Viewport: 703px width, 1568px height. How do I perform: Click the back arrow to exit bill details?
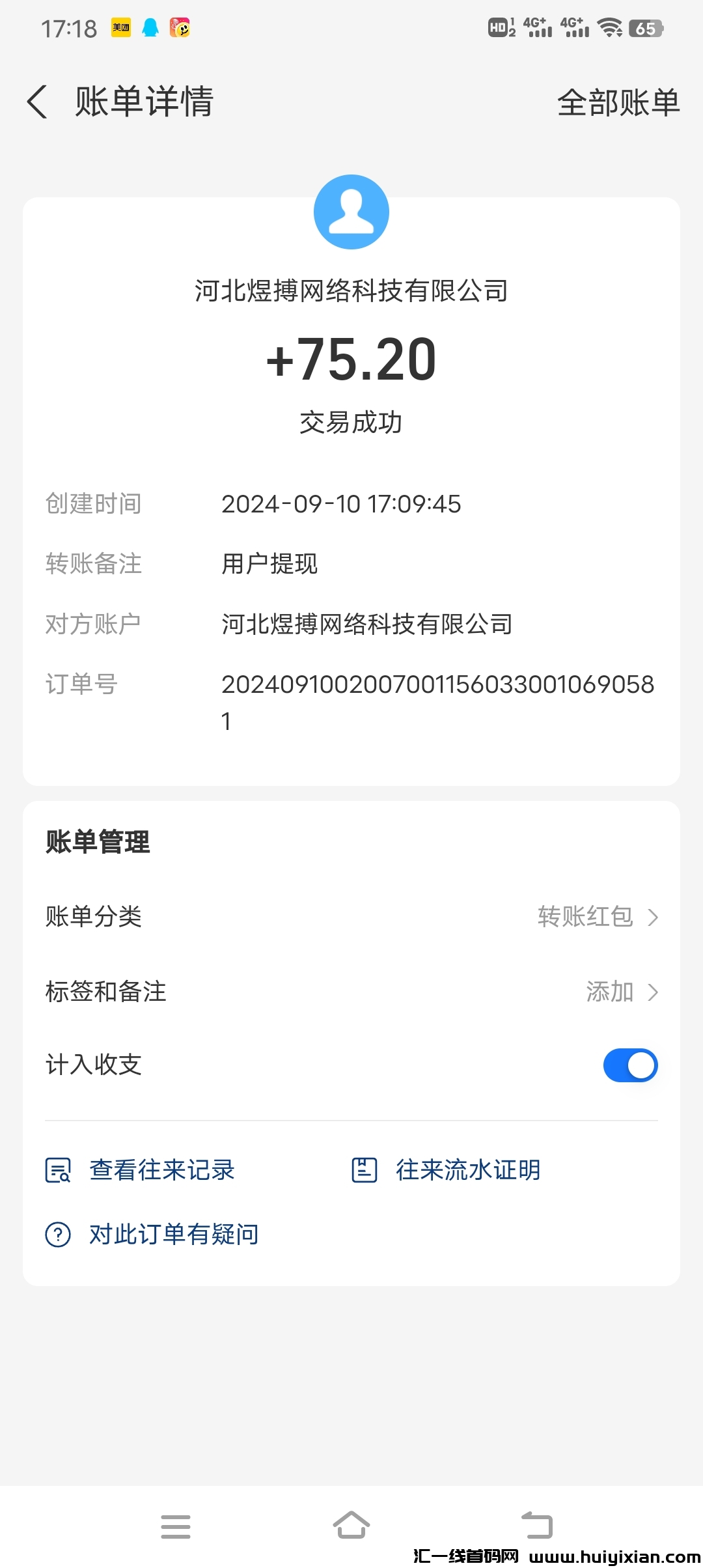pyautogui.click(x=37, y=102)
